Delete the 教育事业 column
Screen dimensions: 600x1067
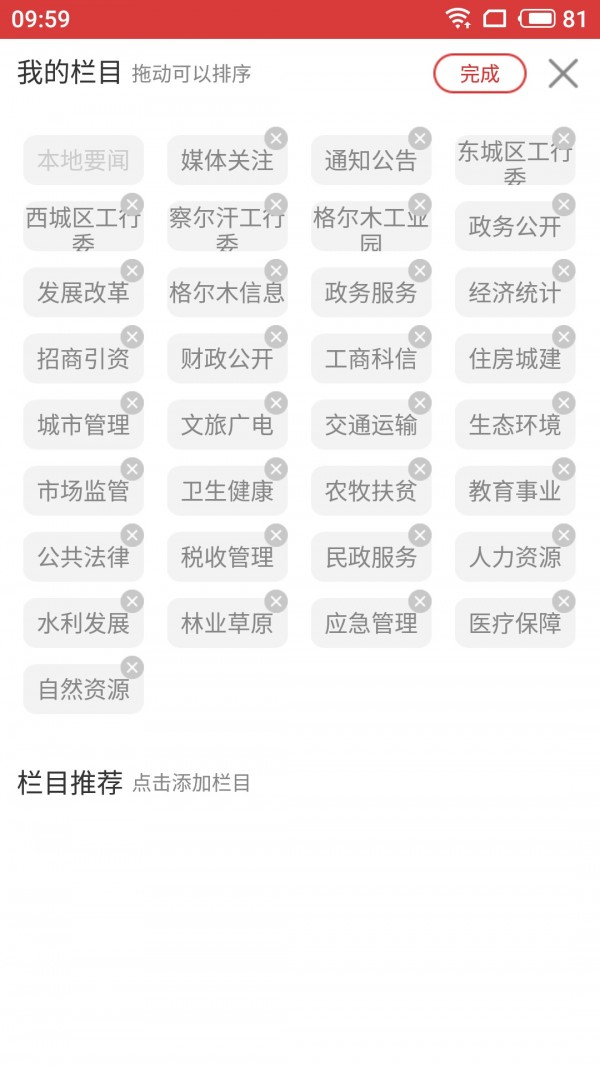[563, 469]
